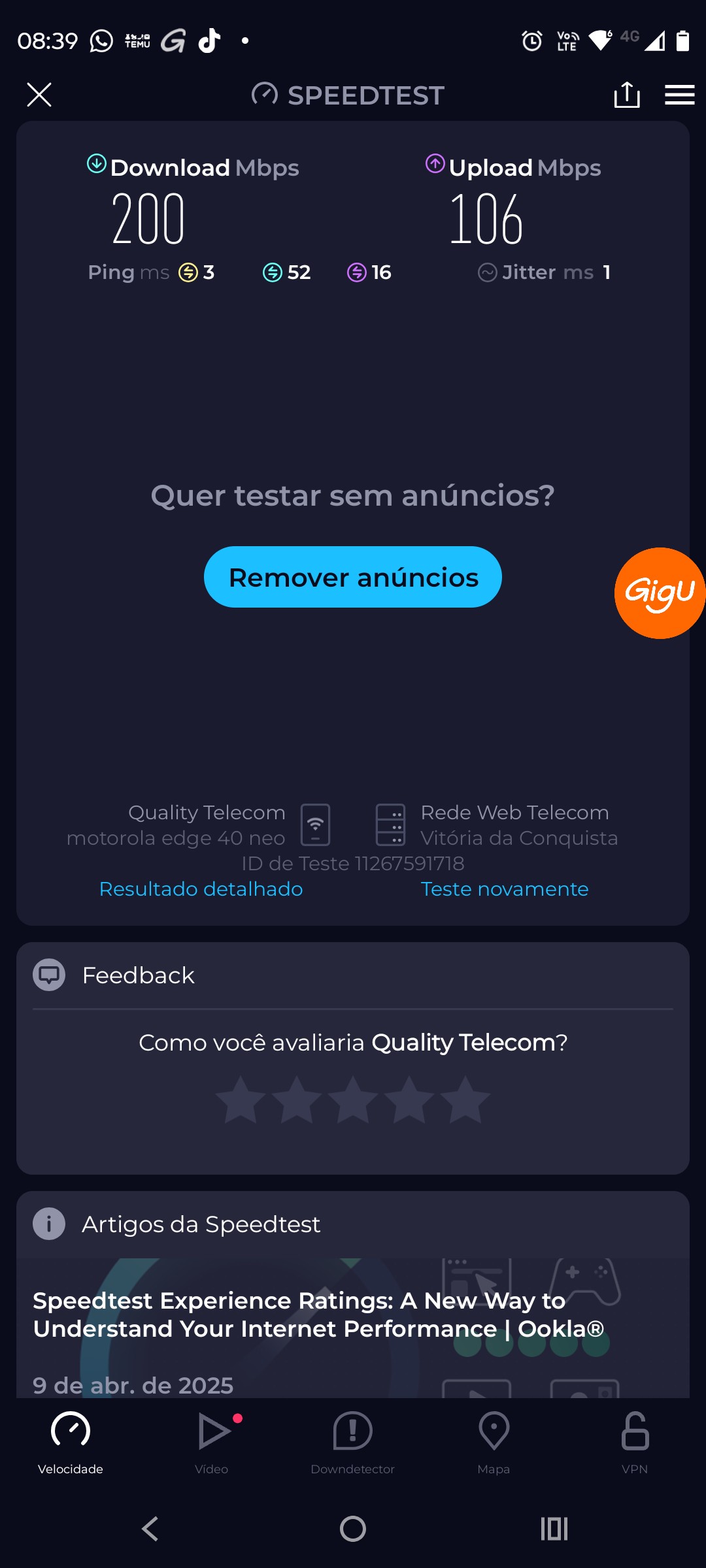This screenshot has width=706, height=1568.
Task: Close the speed test result
Action: tap(39, 95)
